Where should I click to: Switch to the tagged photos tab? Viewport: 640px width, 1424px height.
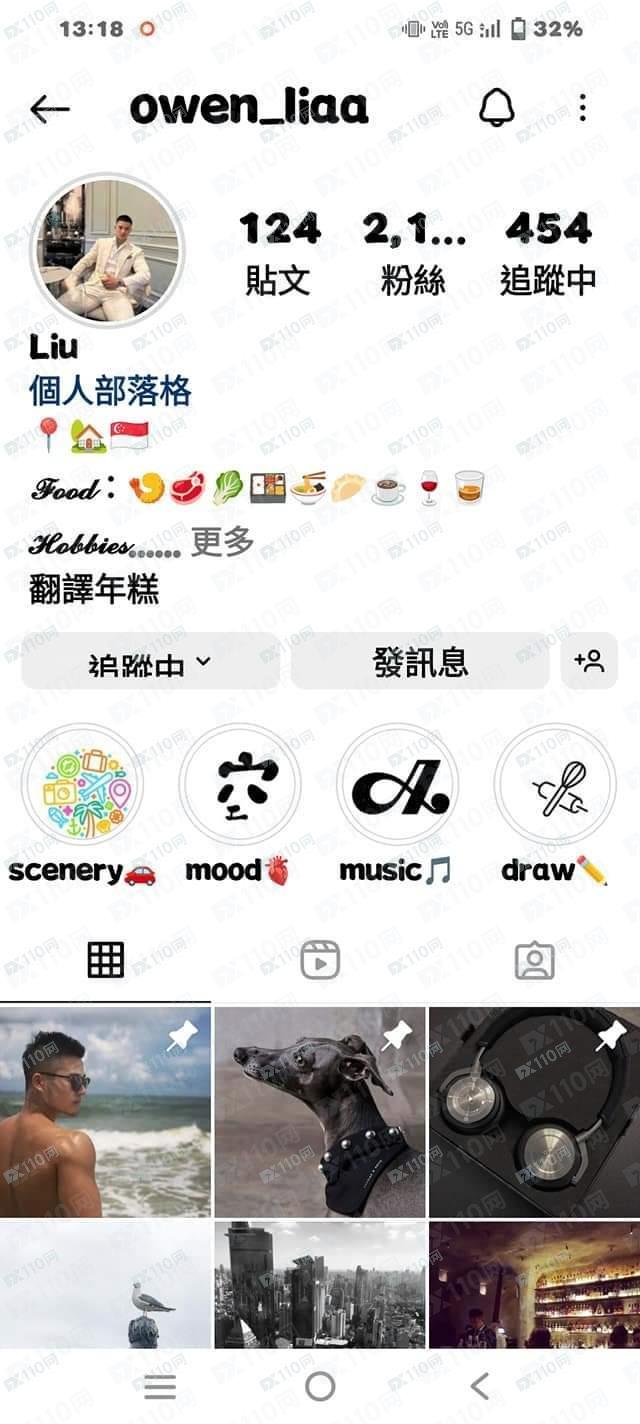[x=534, y=960]
